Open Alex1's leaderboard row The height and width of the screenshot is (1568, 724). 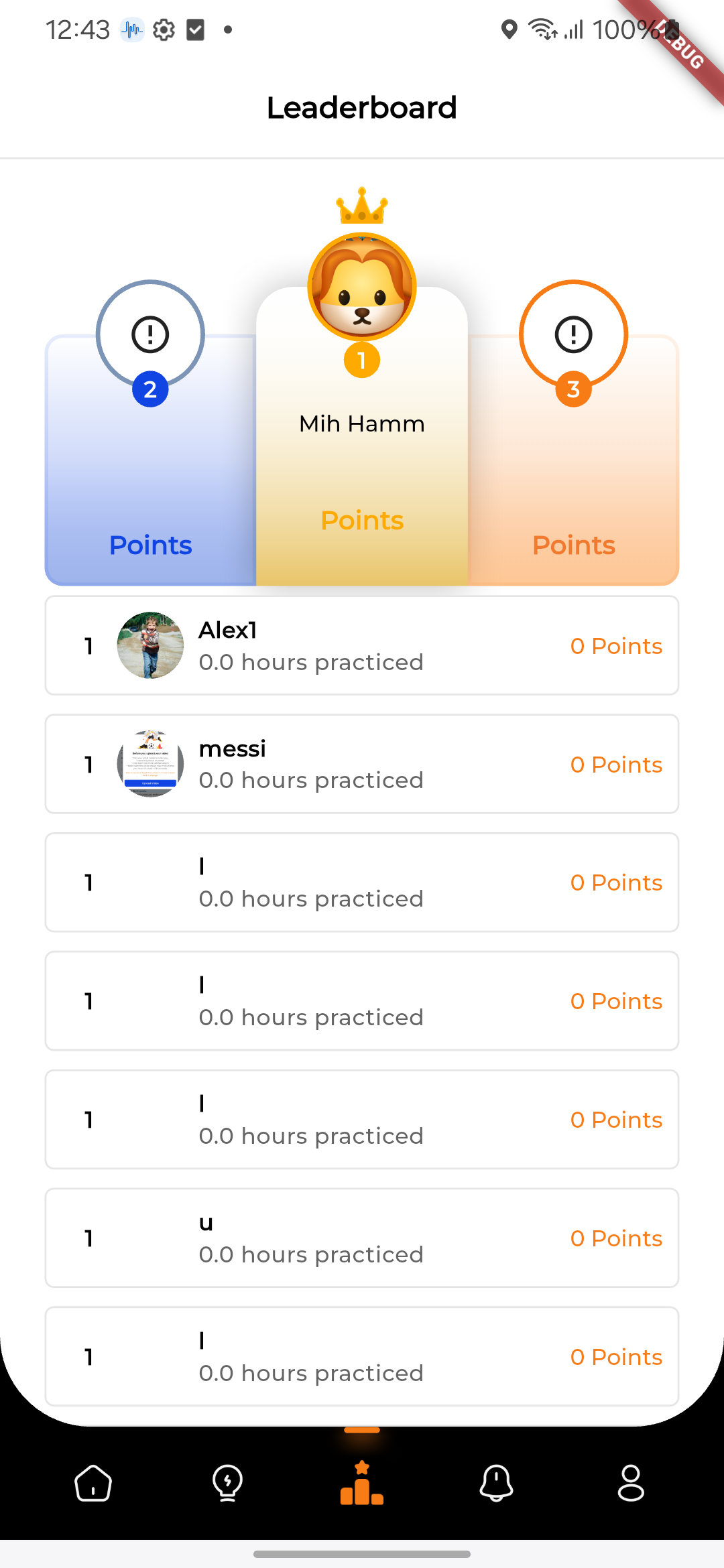coord(362,646)
